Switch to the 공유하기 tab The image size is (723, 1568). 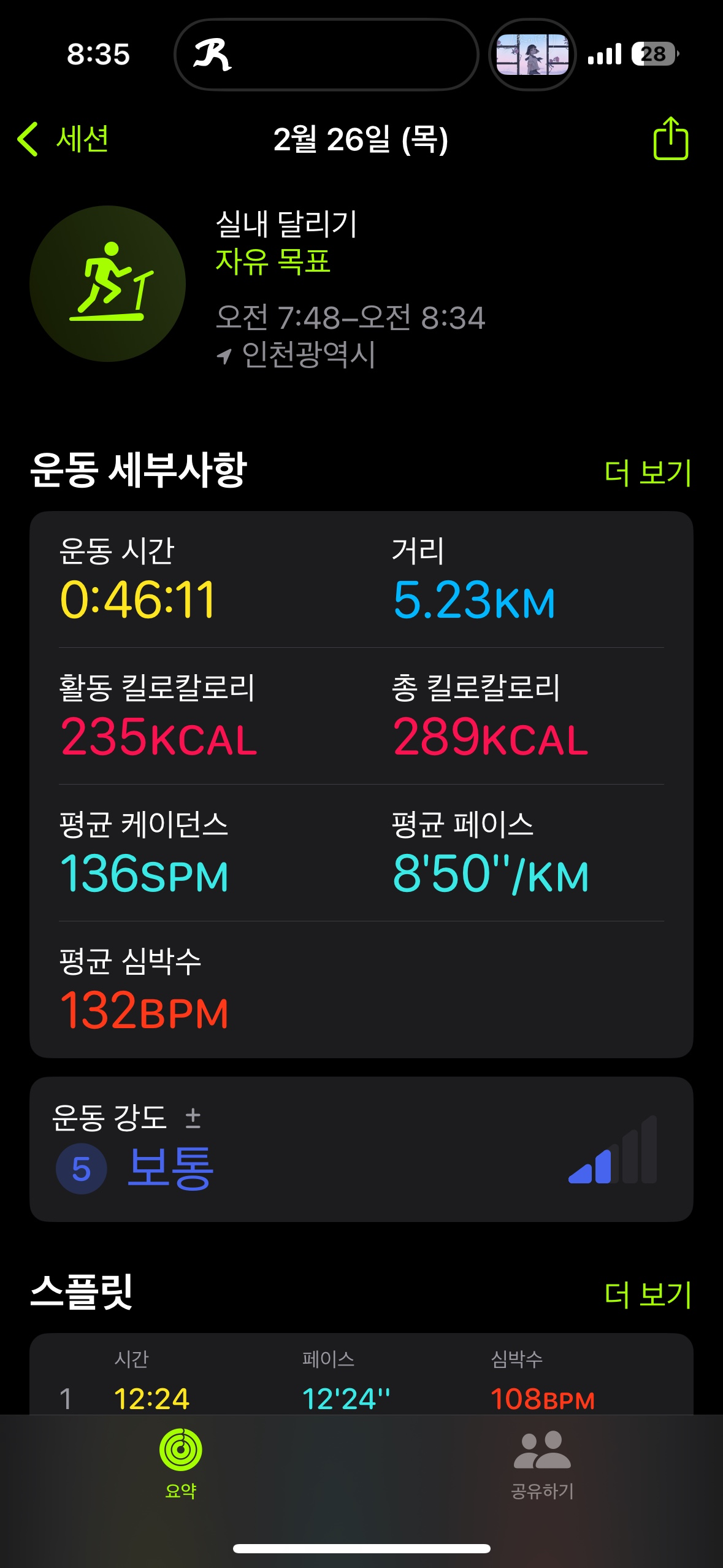point(542,1463)
